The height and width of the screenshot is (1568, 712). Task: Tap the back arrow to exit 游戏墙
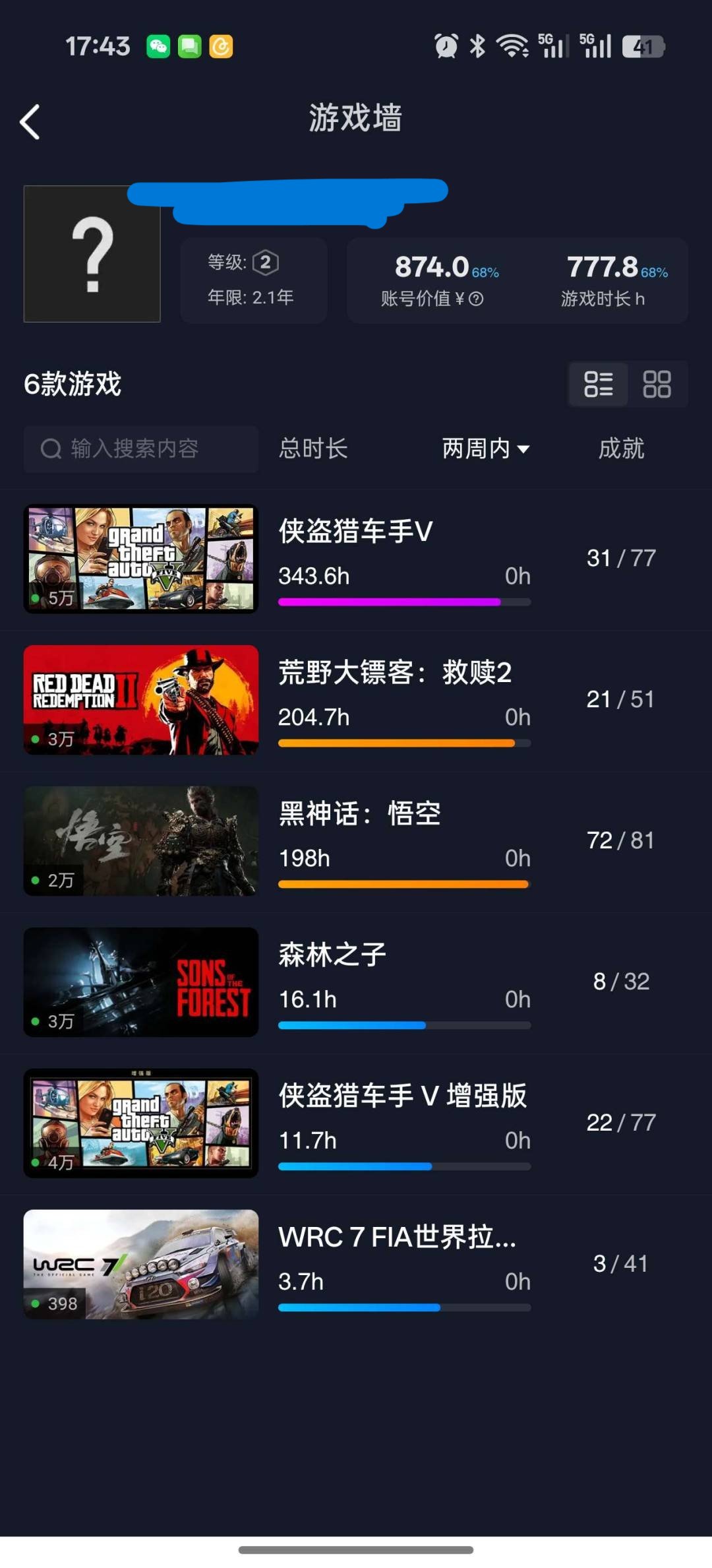[x=30, y=122]
